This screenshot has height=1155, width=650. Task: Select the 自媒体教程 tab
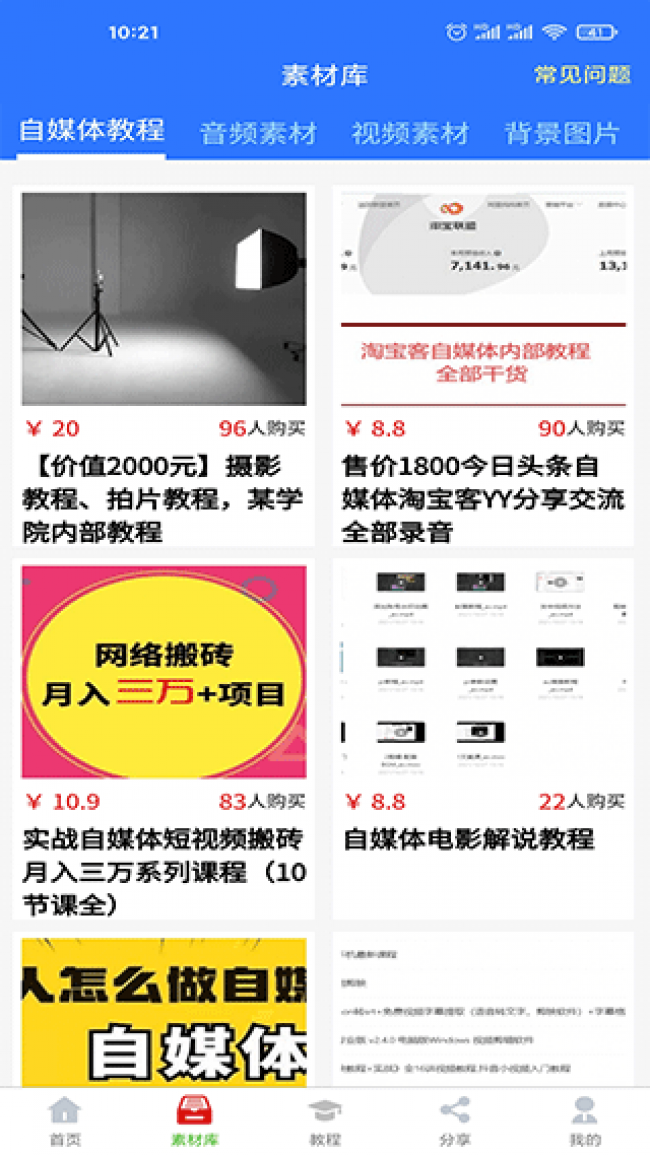coord(92,131)
